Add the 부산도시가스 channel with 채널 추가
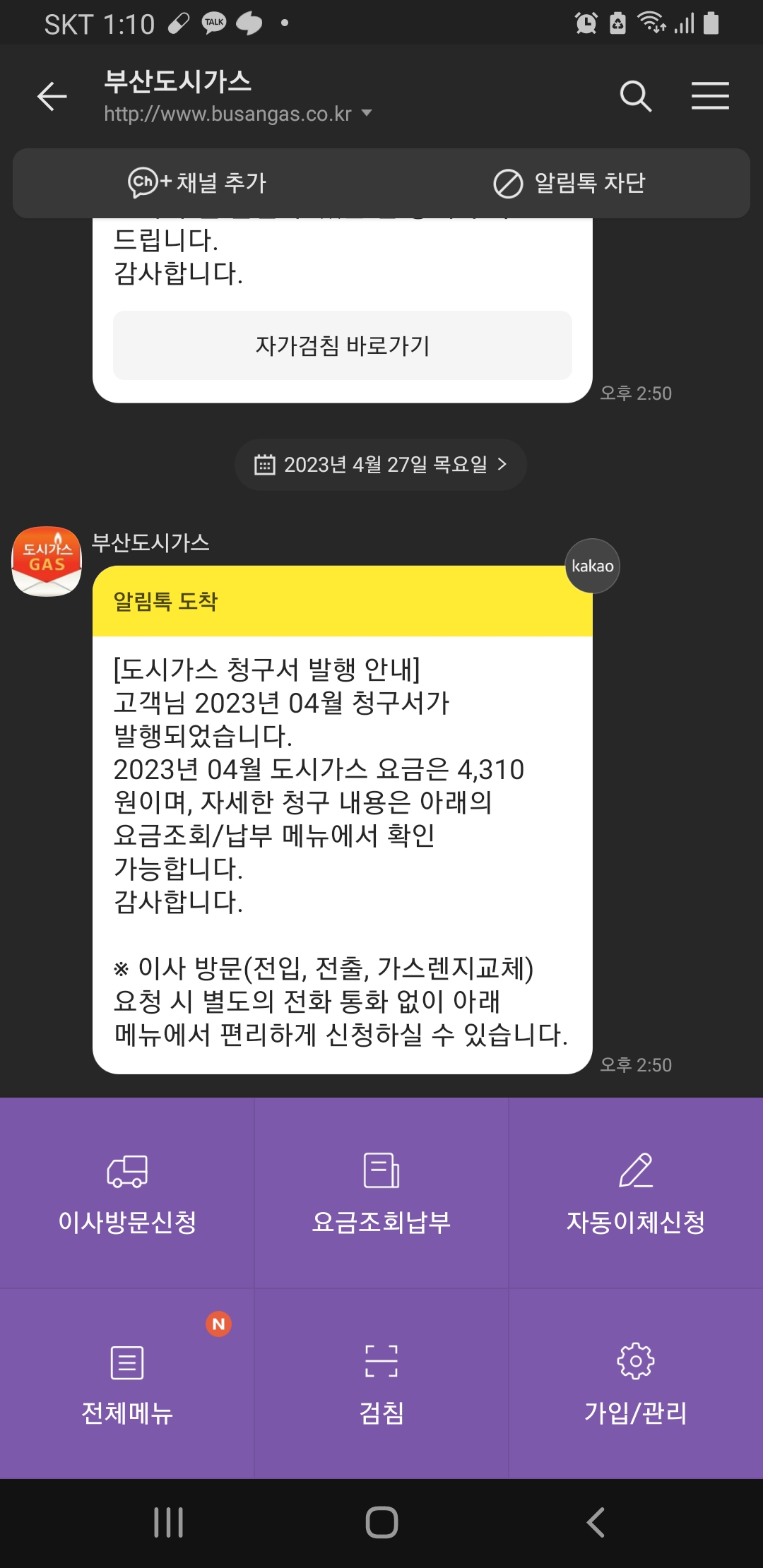763x1568 pixels. (197, 183)
